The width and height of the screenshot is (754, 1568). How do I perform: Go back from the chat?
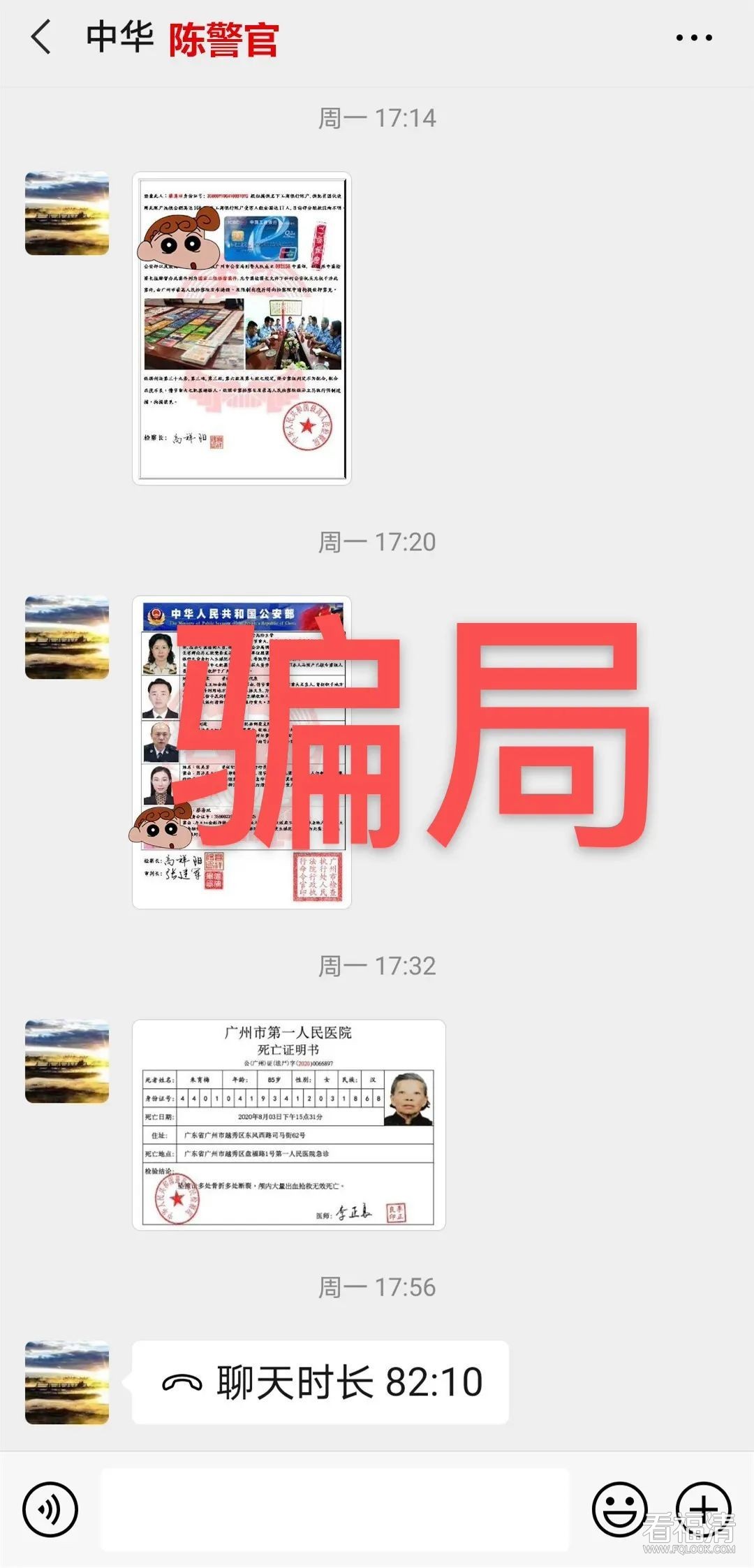42,37
